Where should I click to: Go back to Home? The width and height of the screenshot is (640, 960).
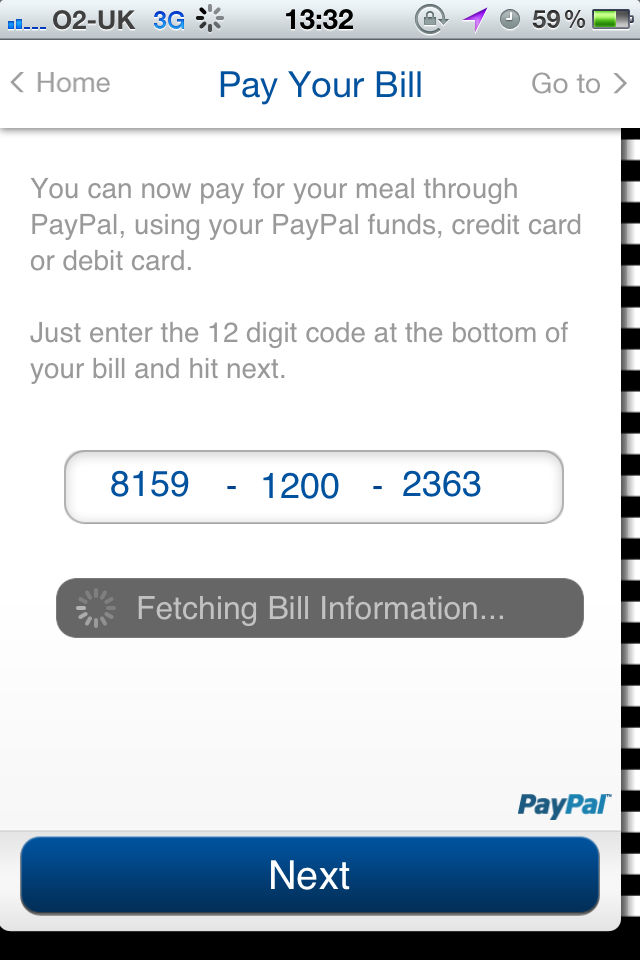tap(60, 83)
